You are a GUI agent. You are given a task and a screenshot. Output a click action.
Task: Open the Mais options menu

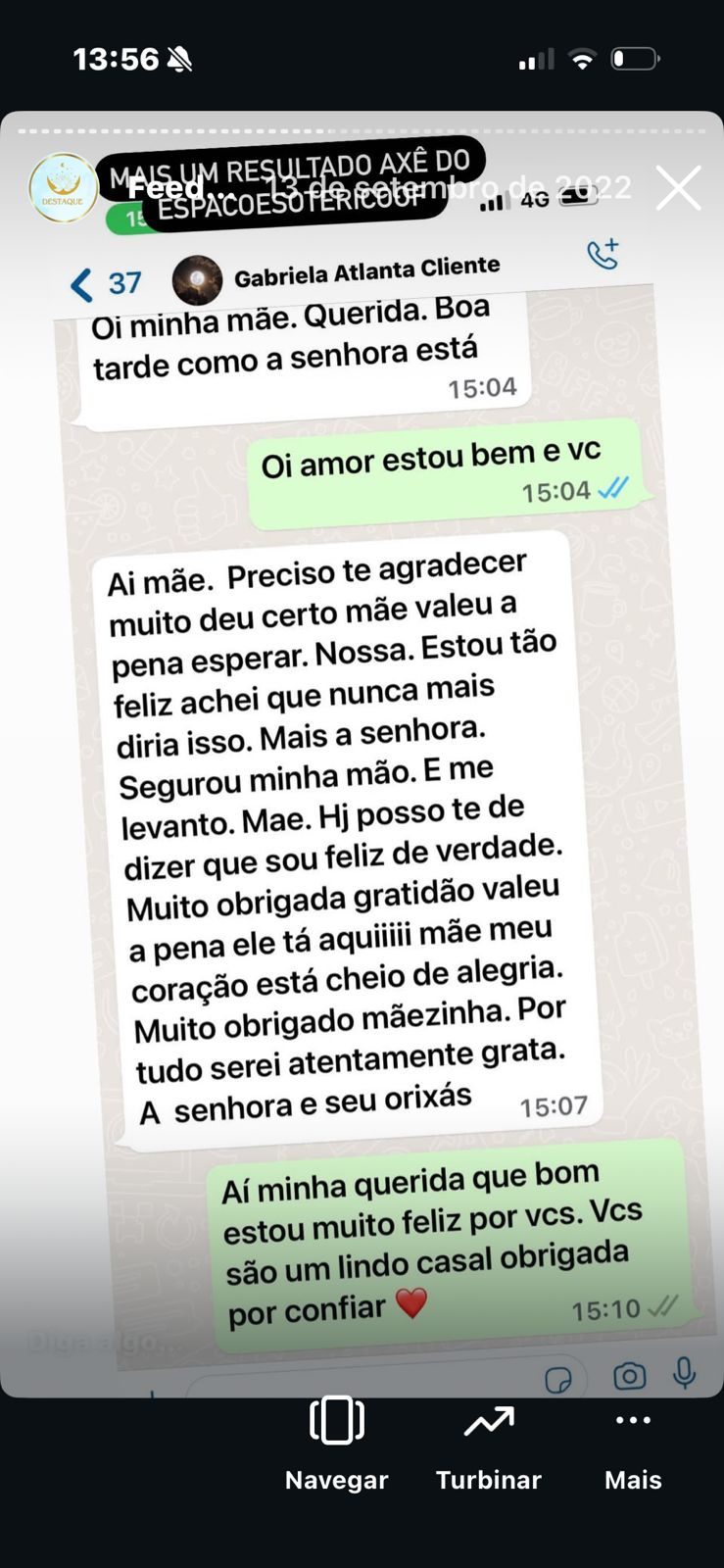click(633, 1443)
